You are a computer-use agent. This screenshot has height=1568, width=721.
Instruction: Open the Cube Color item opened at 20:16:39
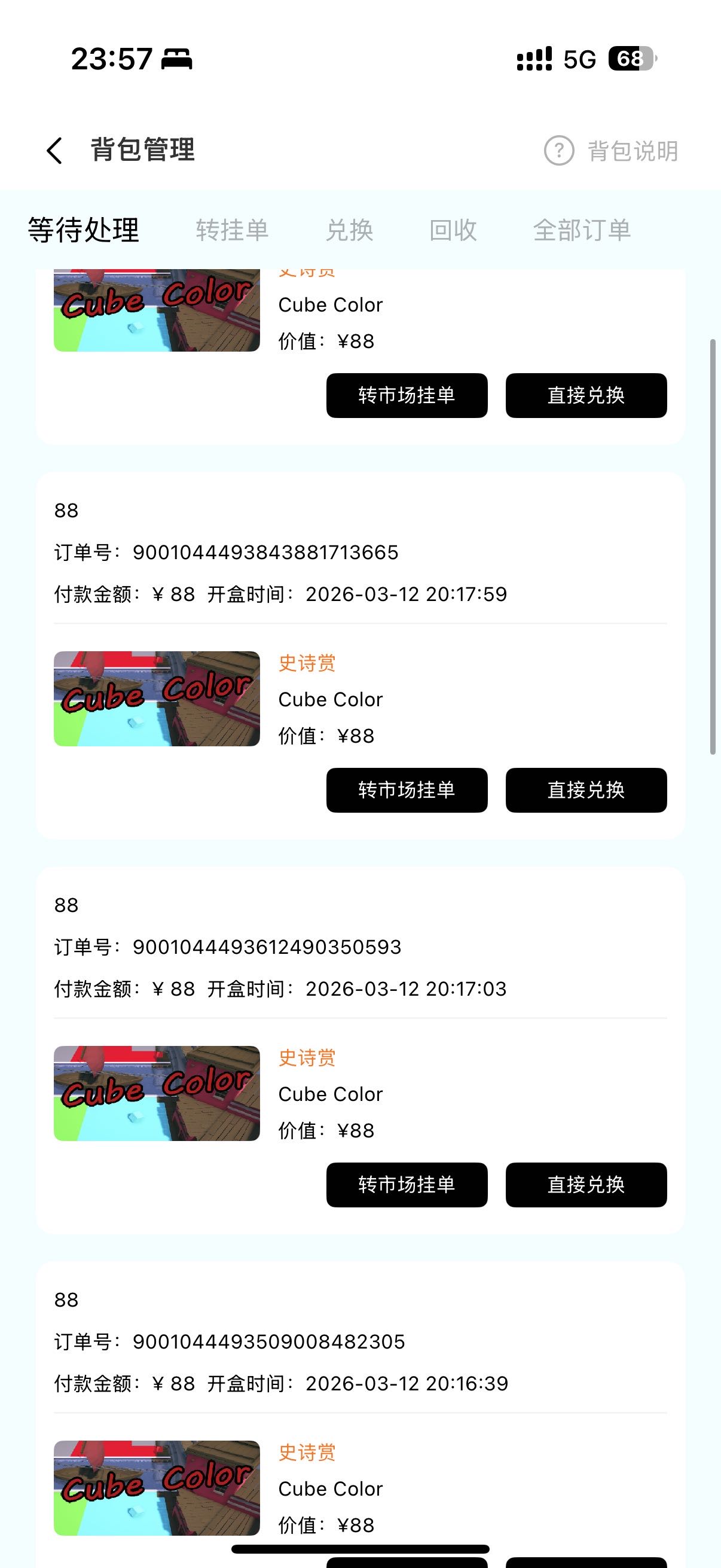157,1488
